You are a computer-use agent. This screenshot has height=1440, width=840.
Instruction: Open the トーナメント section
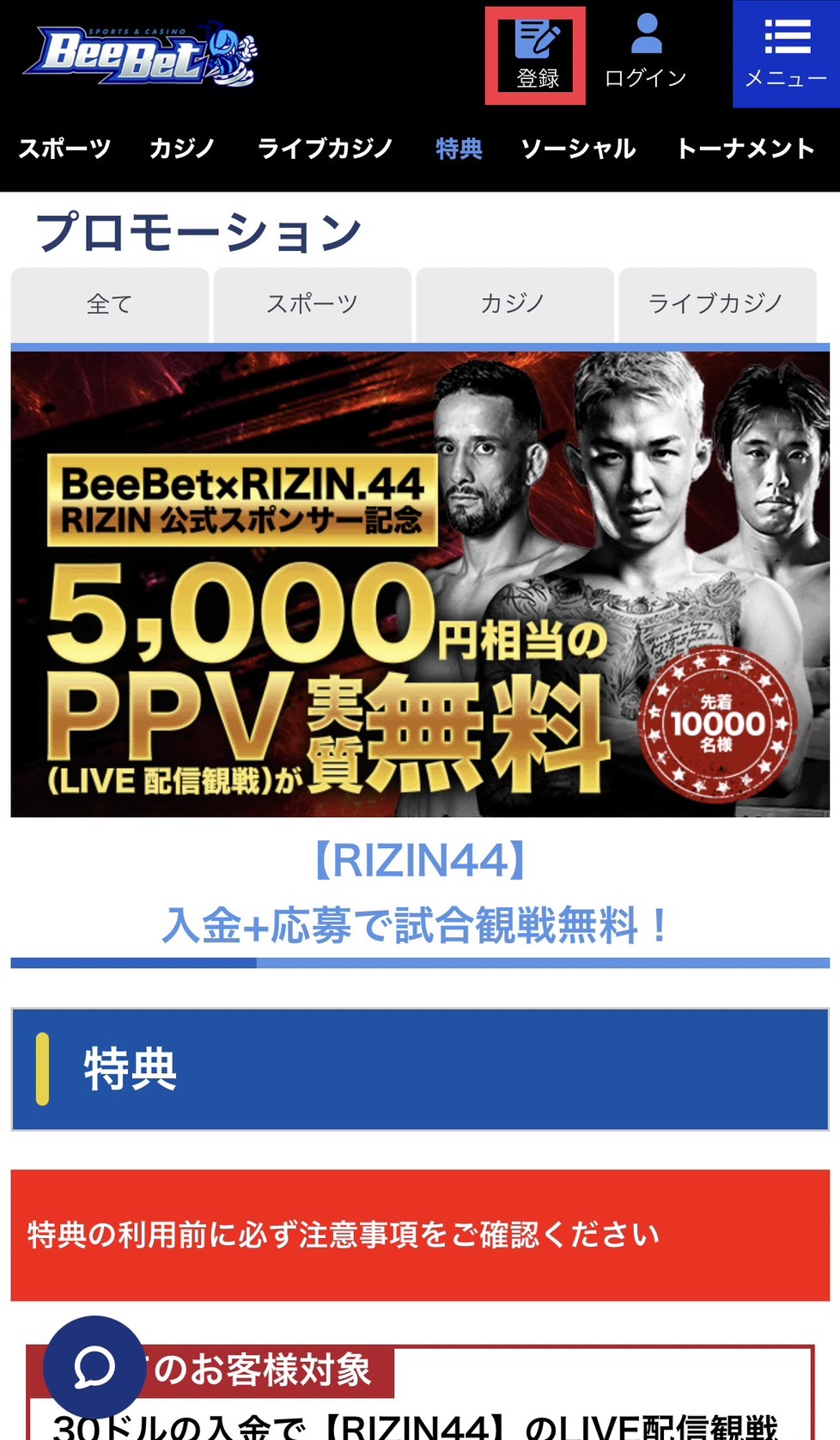pyautogui.click(x=745, y=149)
